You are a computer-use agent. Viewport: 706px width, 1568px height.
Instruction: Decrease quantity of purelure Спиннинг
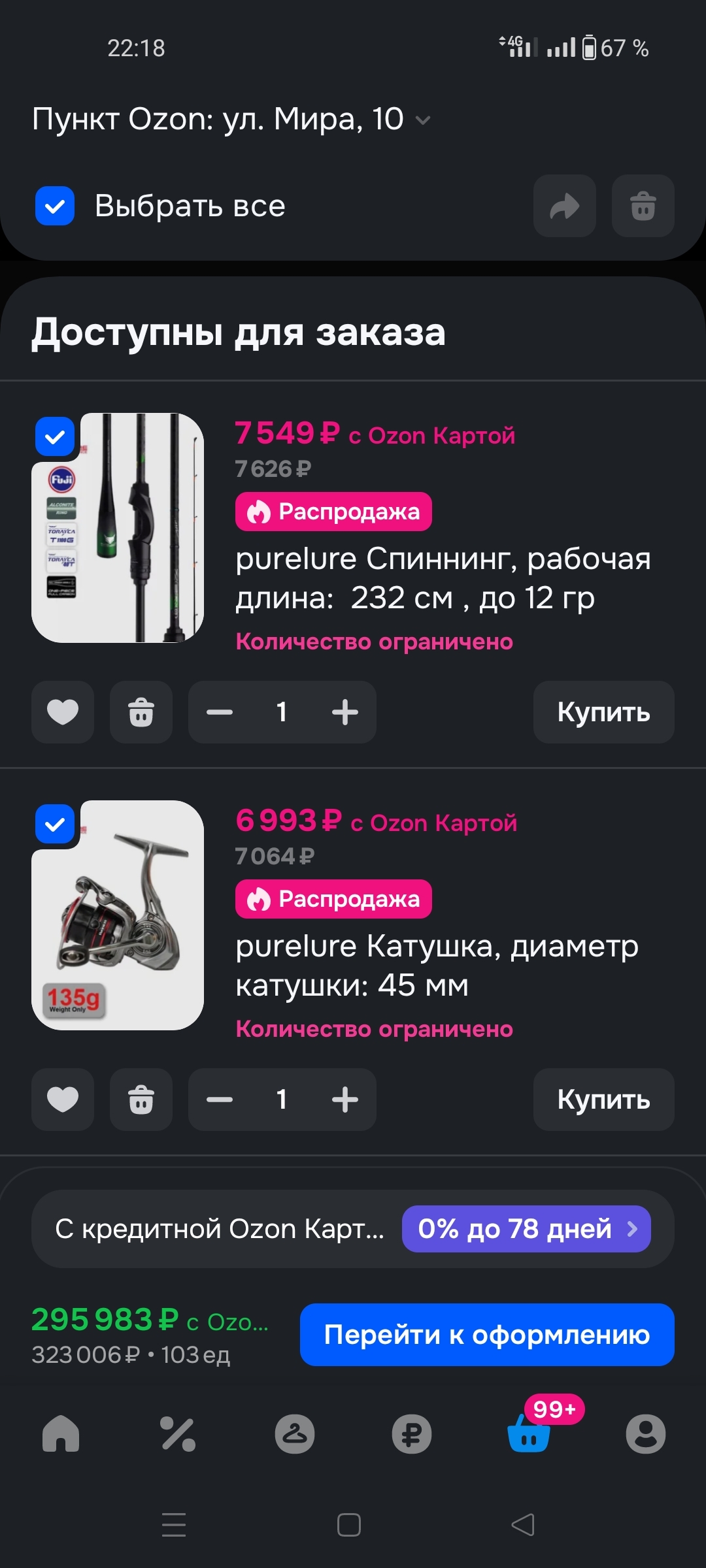tap(220, 712)
